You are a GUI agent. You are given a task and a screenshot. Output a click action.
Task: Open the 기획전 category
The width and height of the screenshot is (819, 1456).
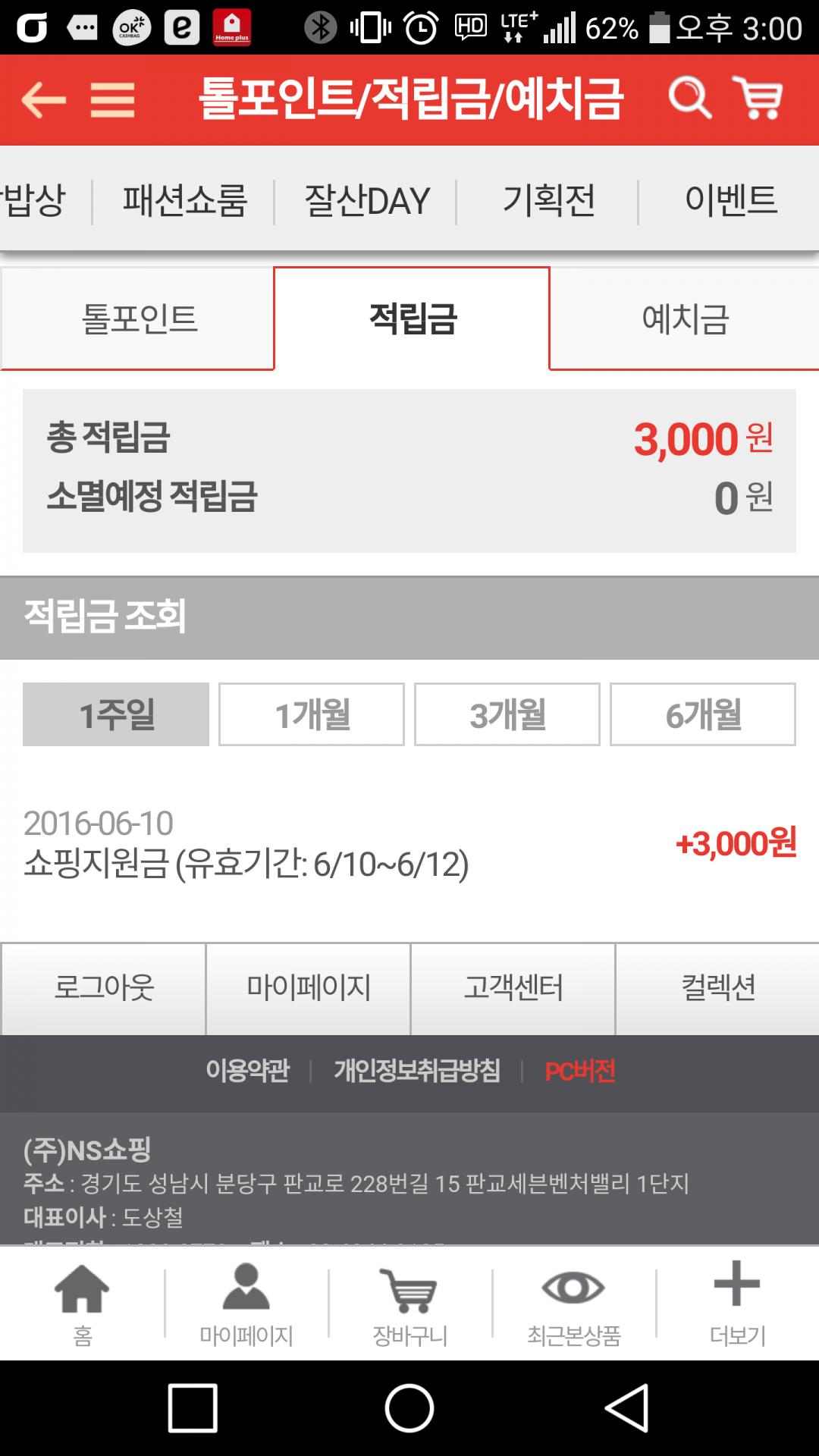(548, 201)
